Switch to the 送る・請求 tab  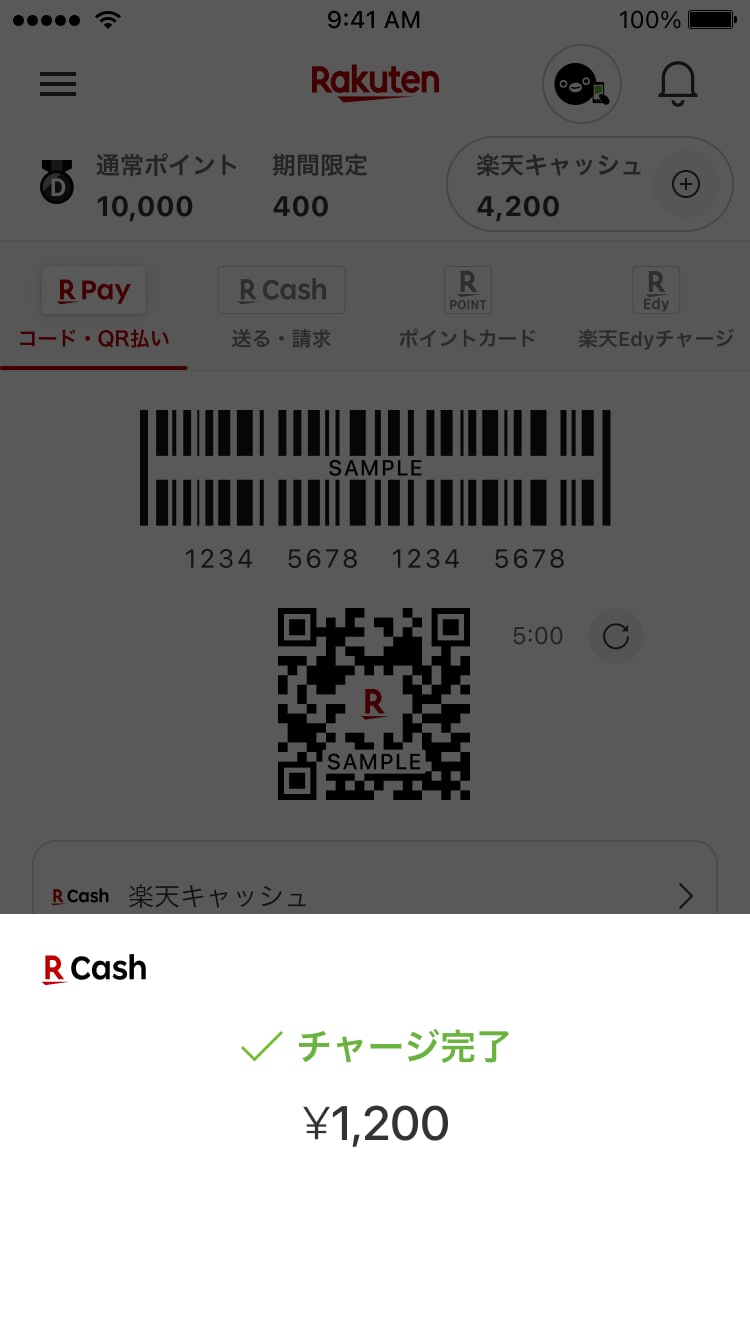coord(281,338)
